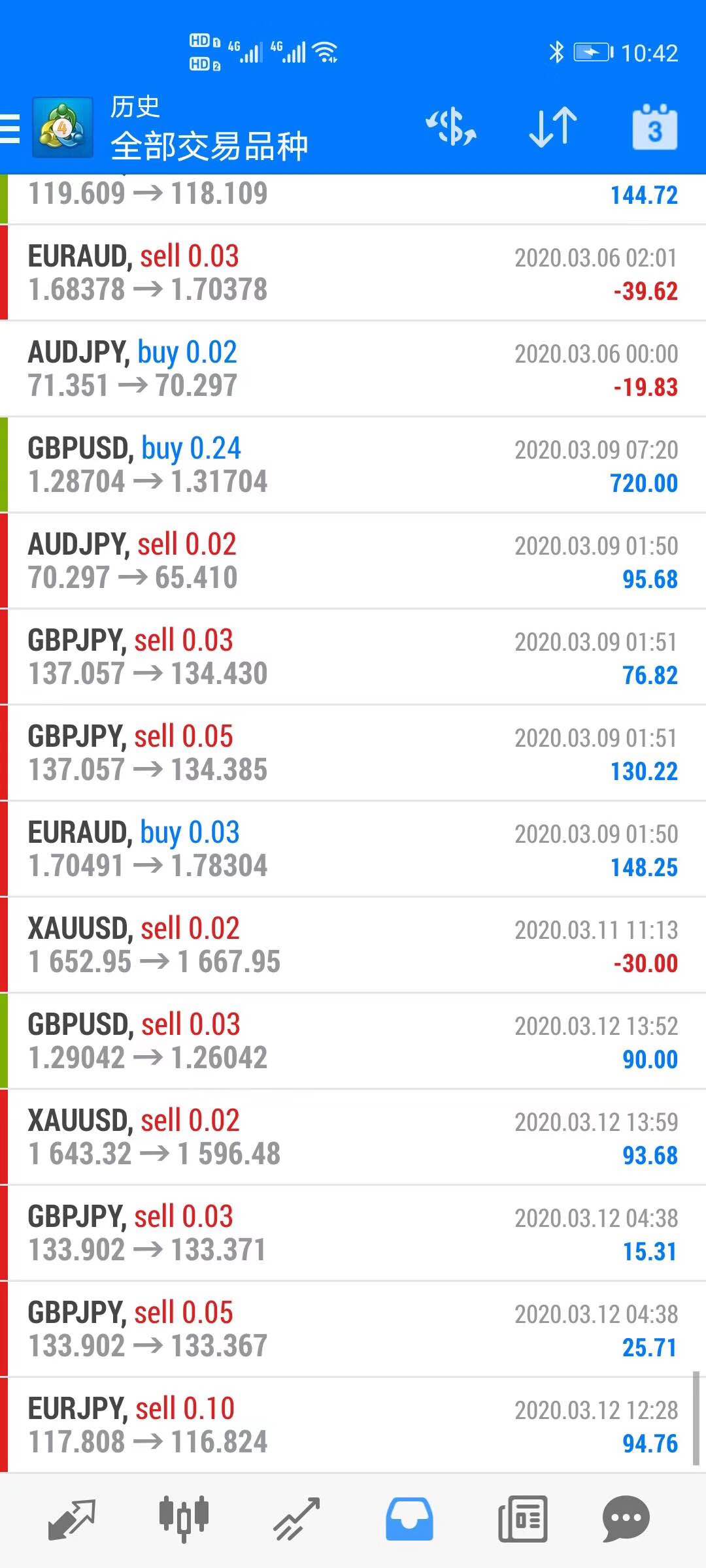706x1568 pixels.
Task: Open the Messages chat tab
Action: [626, 1519]
